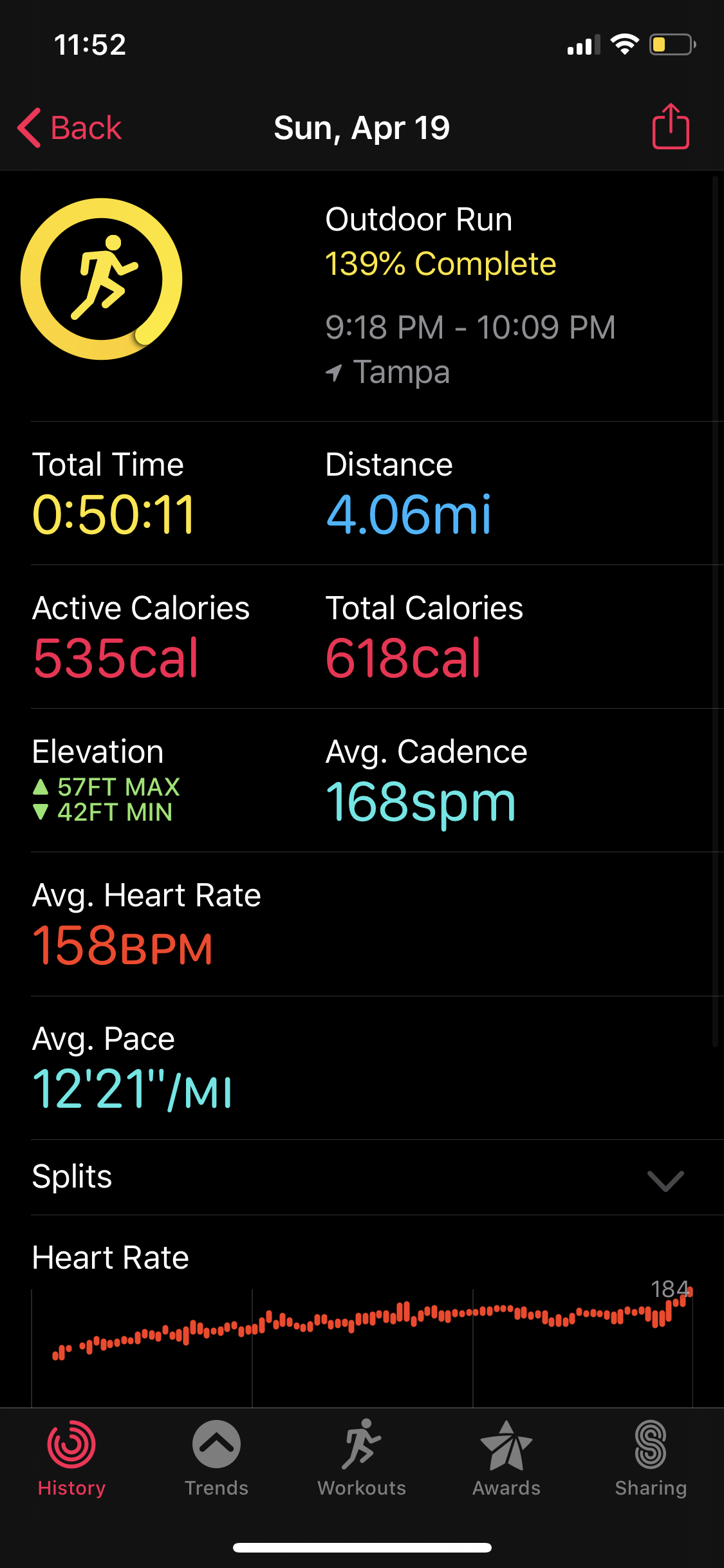Image resolution: width=724 pixels, height=1568 pixels.
Task: Open the History tab
Action: (x=71, y=1458)
